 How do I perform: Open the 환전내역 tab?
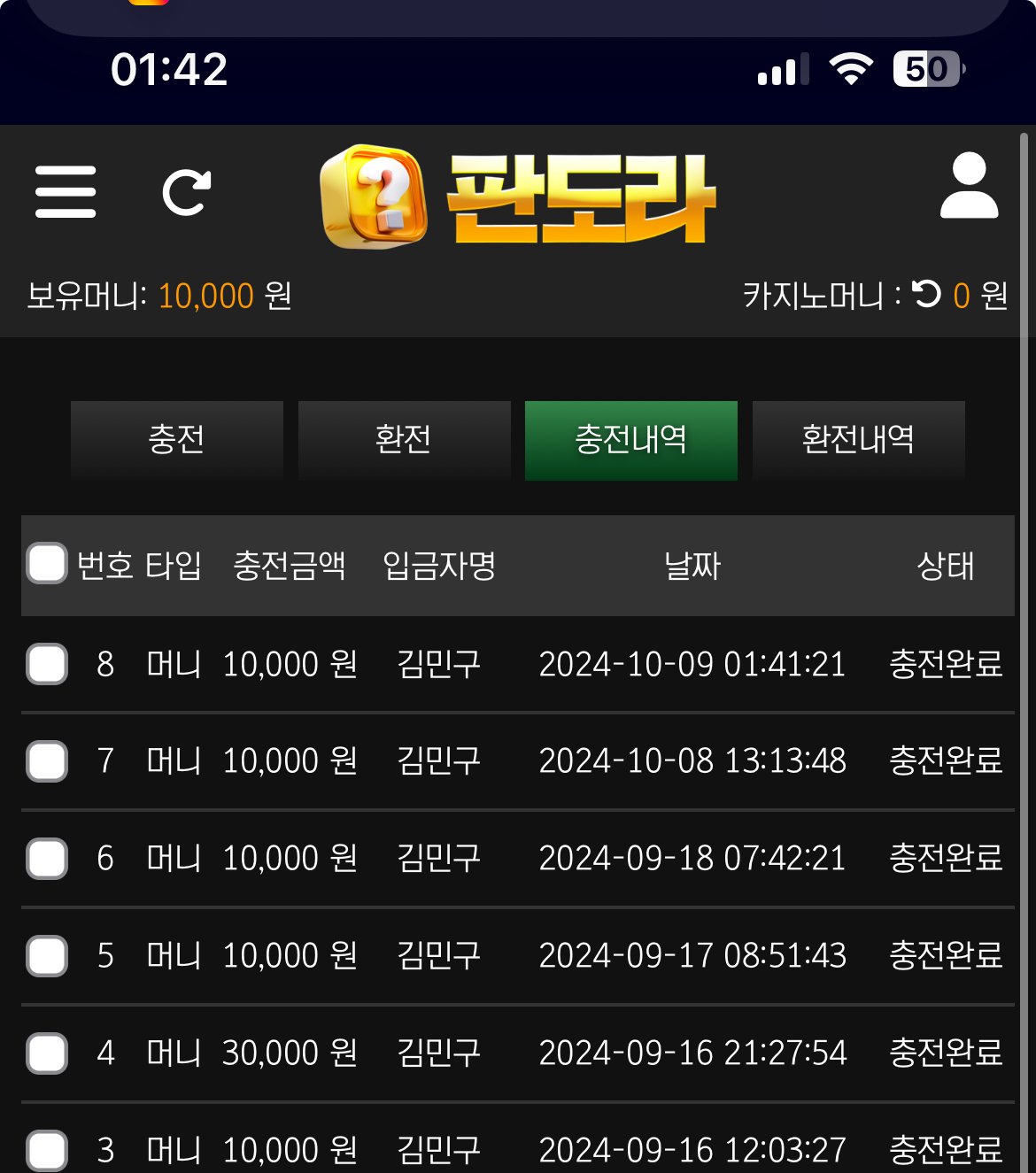858,440
